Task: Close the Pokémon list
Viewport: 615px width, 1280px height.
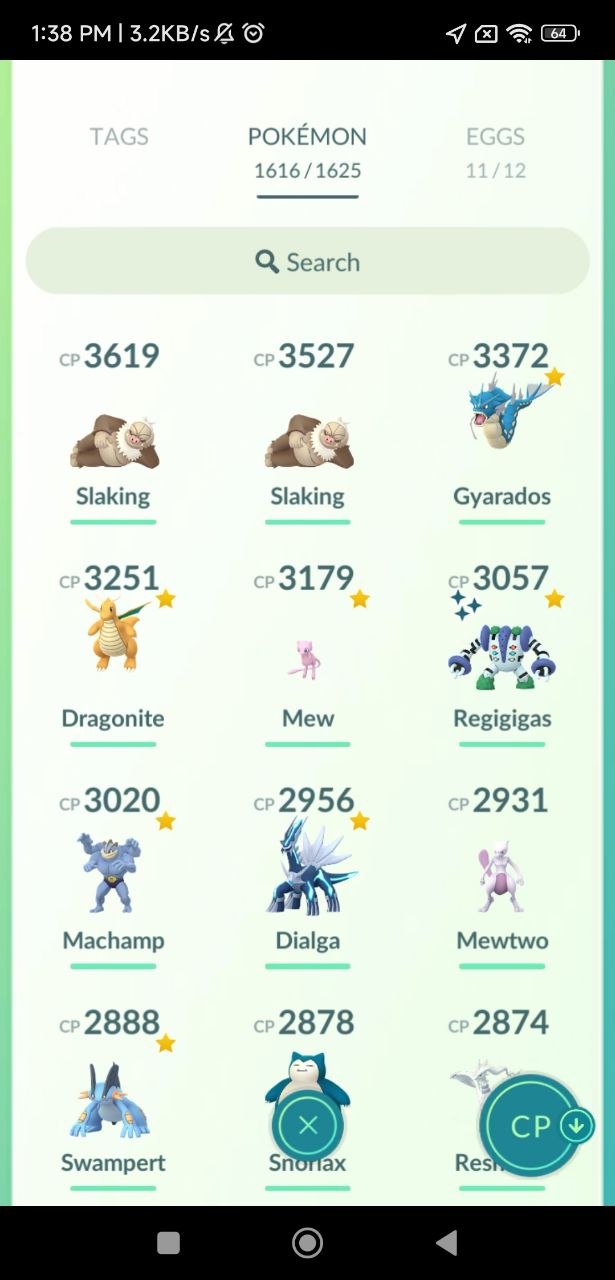Action: pos(307,1125)
